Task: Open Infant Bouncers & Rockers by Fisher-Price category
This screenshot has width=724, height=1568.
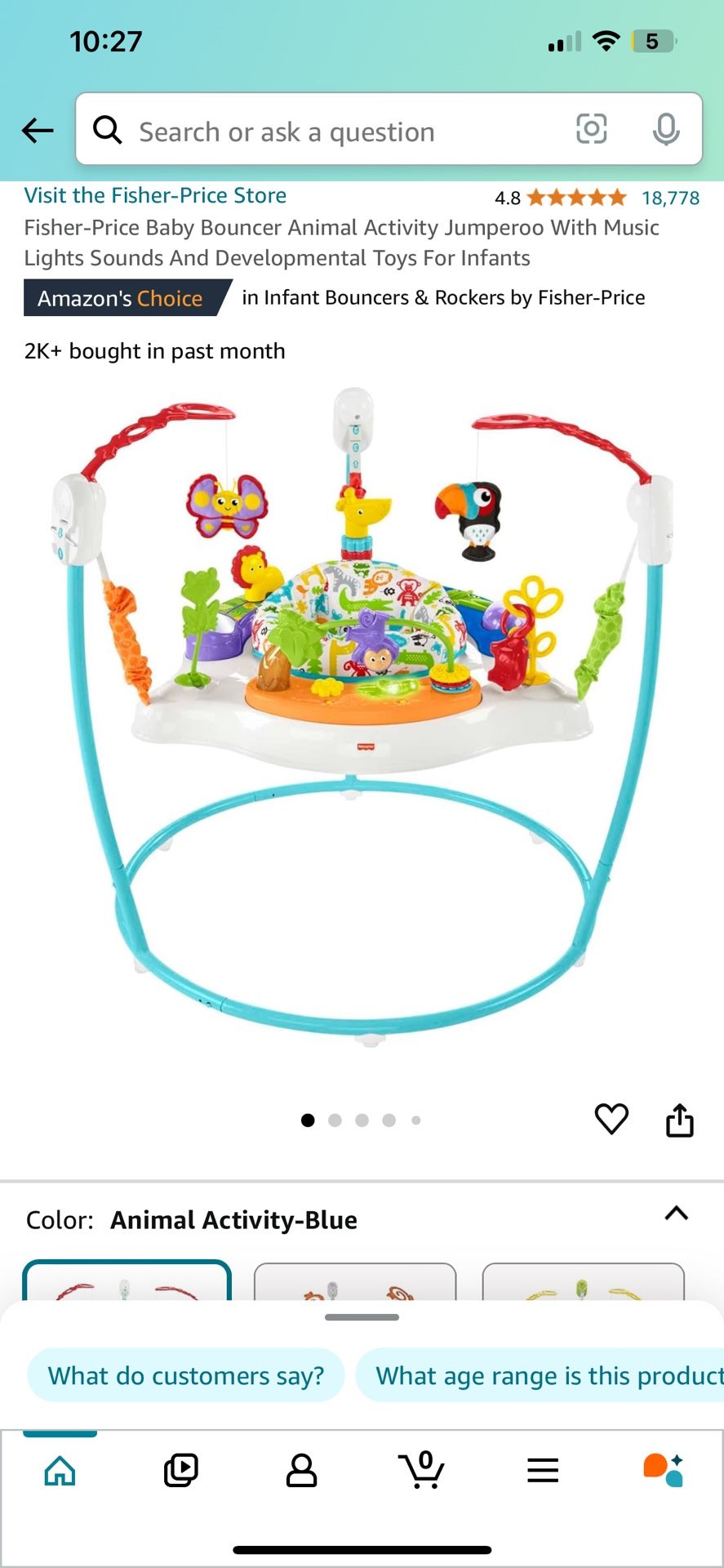Action: (443, 297)
